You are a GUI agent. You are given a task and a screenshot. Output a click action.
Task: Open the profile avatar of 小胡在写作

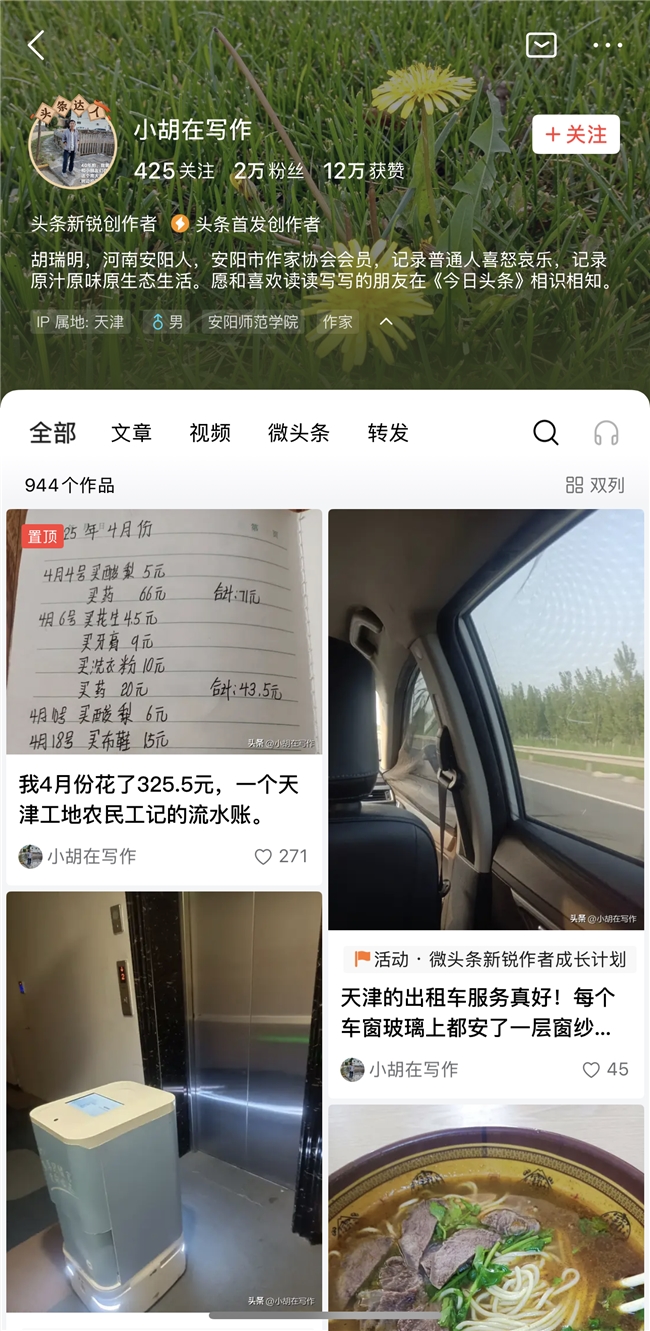click(72, 146)
